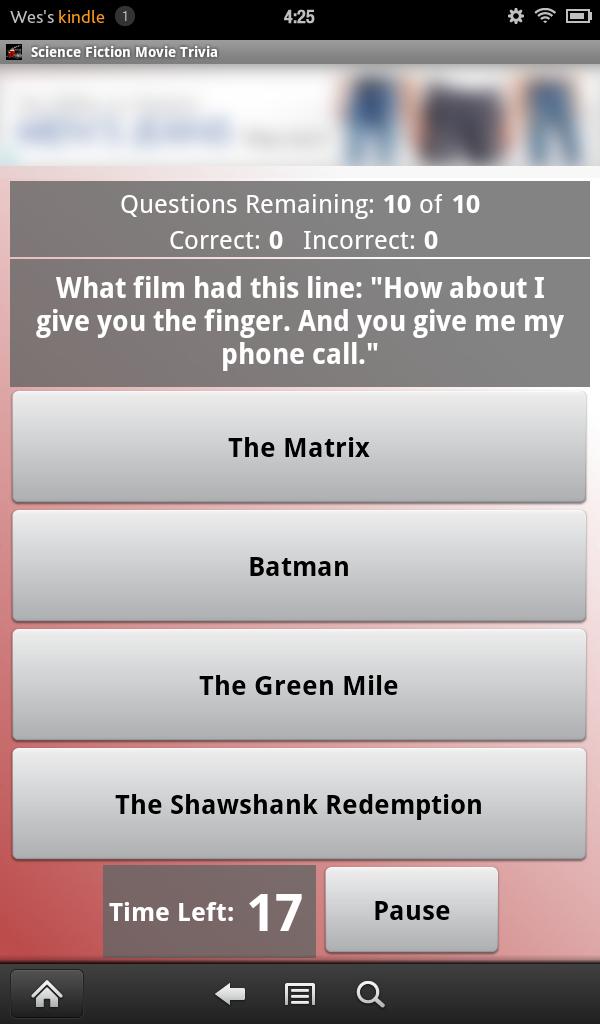Pause the trivia timer
The height and width of the screenshot is (1024, 600).
411,910
